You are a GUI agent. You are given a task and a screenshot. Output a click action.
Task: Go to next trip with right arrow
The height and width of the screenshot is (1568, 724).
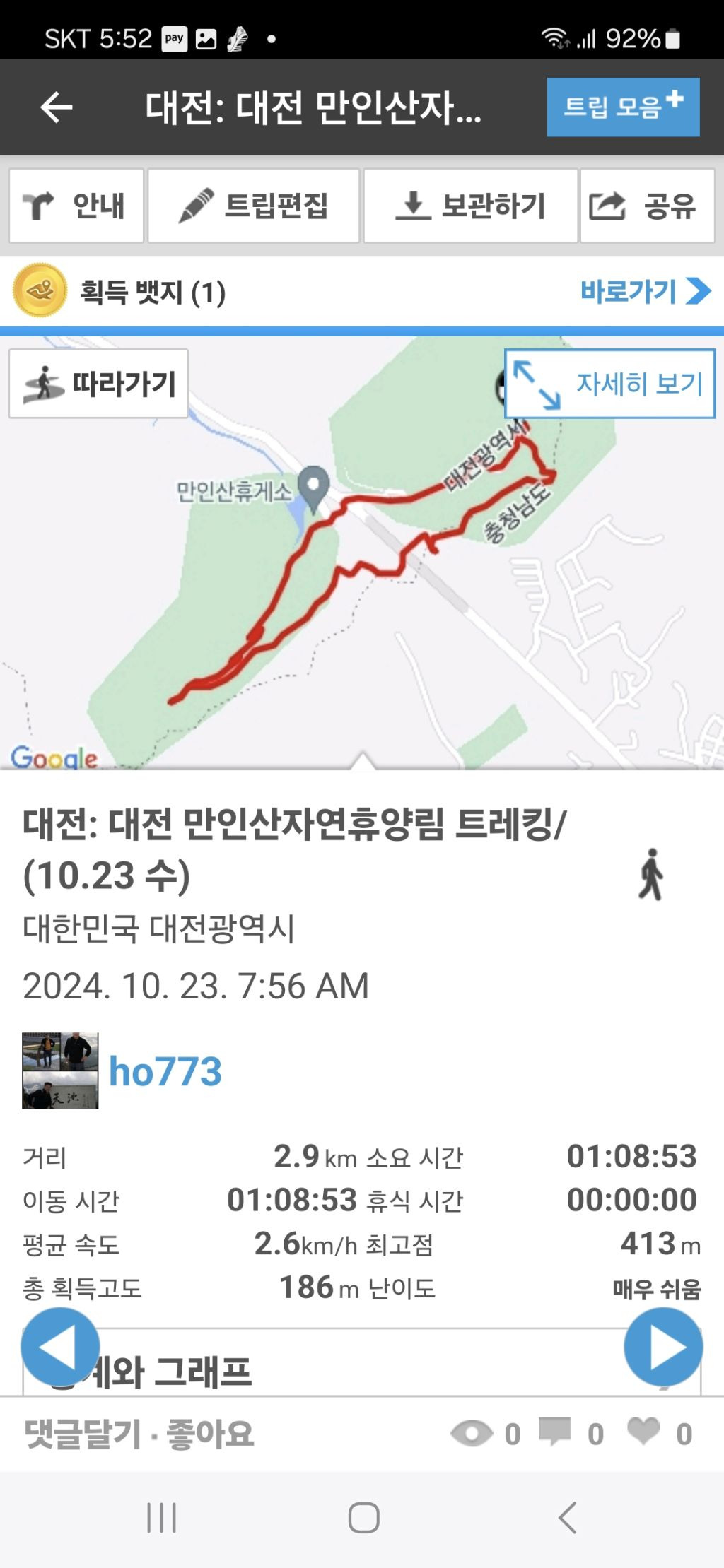coord(663,1347)
